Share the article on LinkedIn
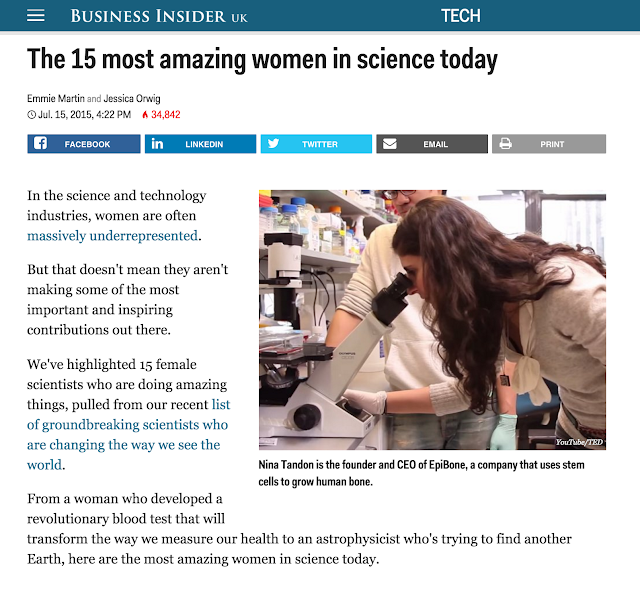Viewport: 640px width, 591px height. [200, 144]
